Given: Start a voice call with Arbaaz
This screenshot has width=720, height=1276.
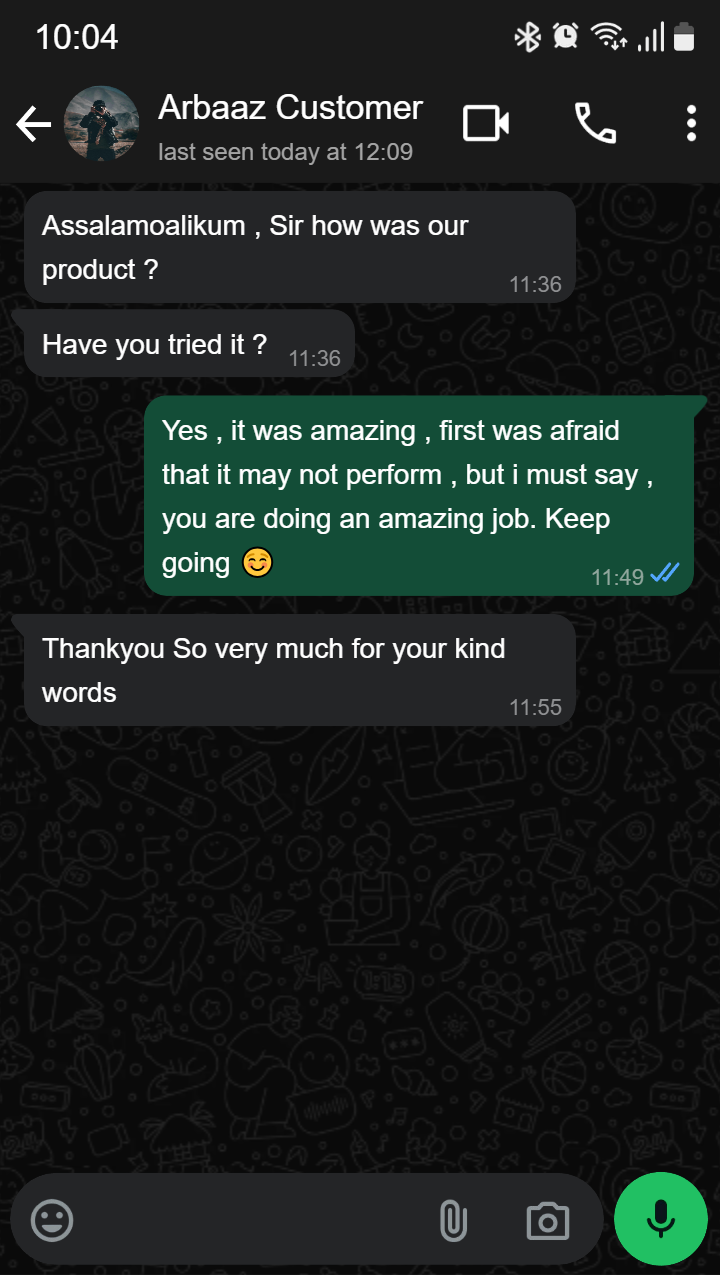Looking at the screenshot, I should click(x=595, y=124).
